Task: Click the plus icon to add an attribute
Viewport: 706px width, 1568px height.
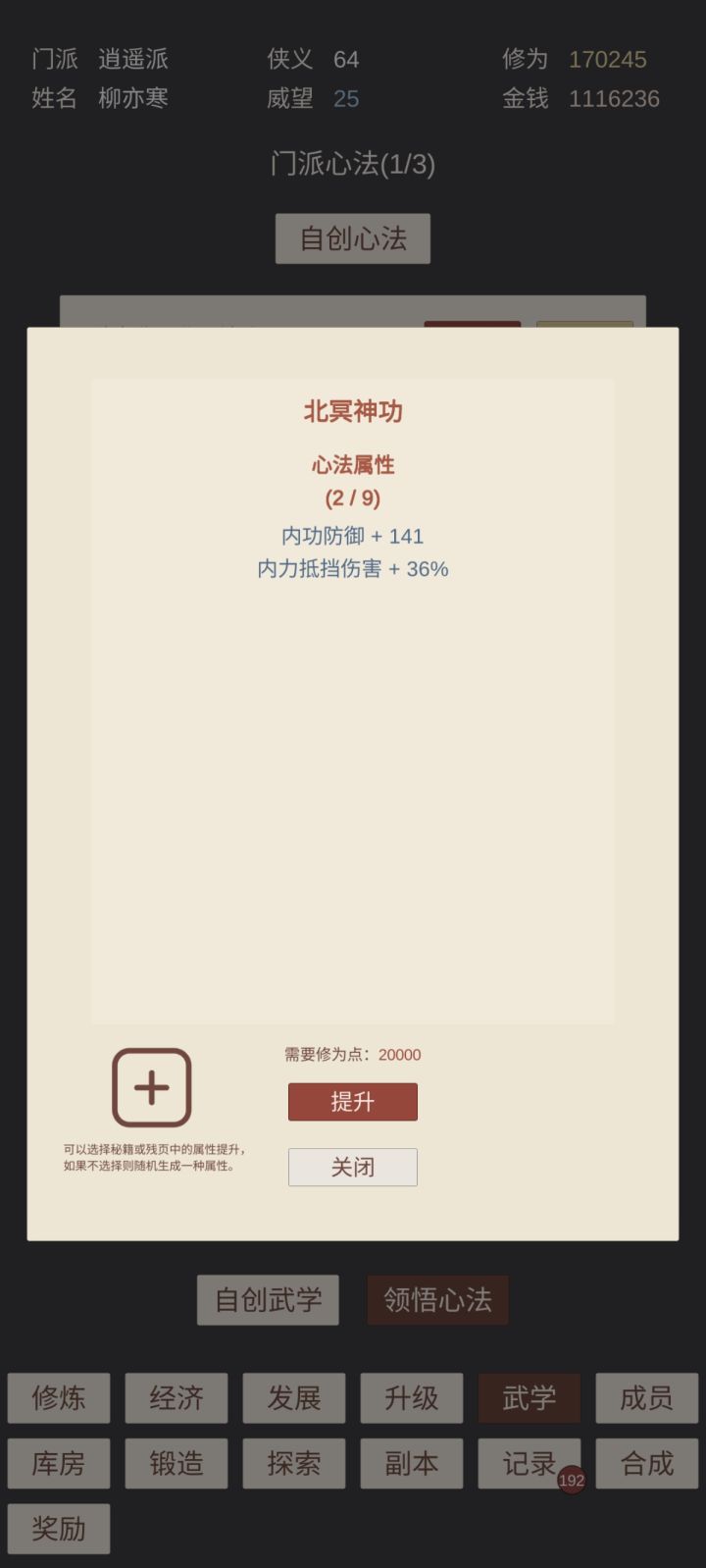Action: 152,1088
